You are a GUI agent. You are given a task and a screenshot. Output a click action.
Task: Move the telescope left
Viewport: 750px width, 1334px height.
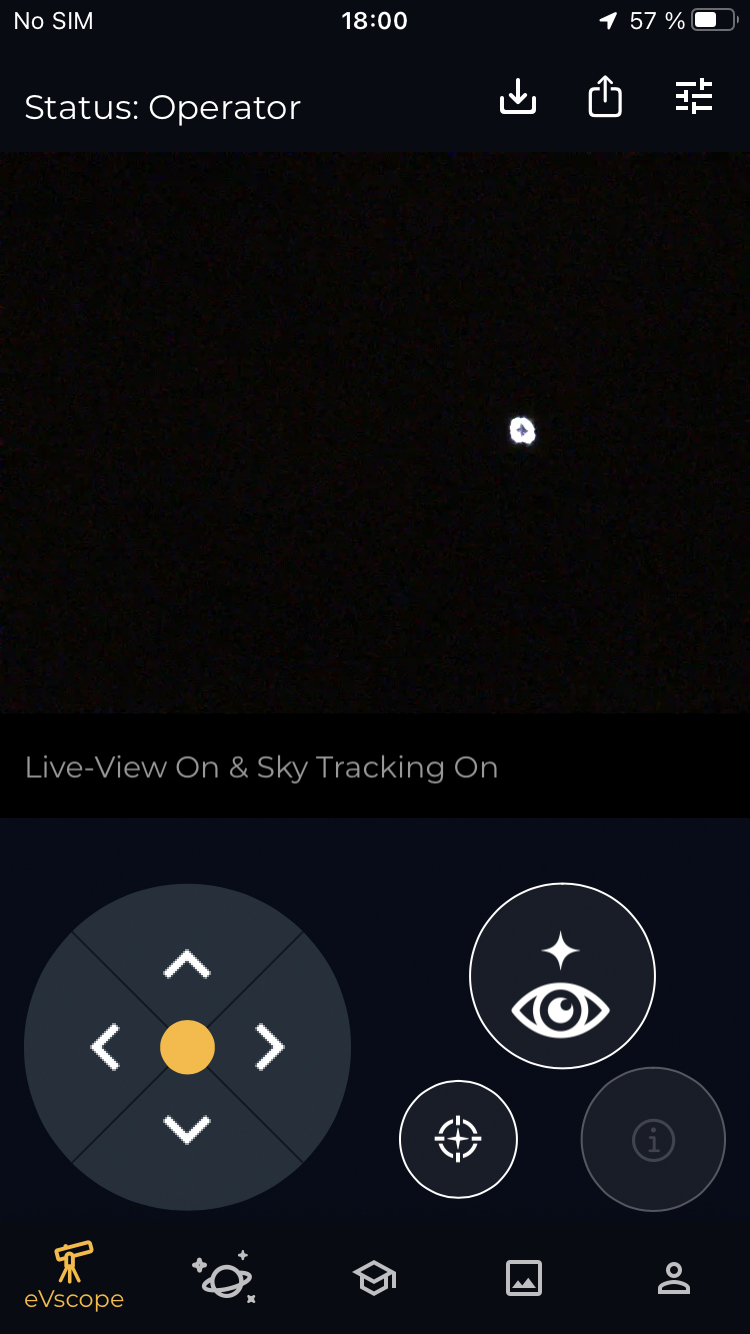coord(105,1047)
